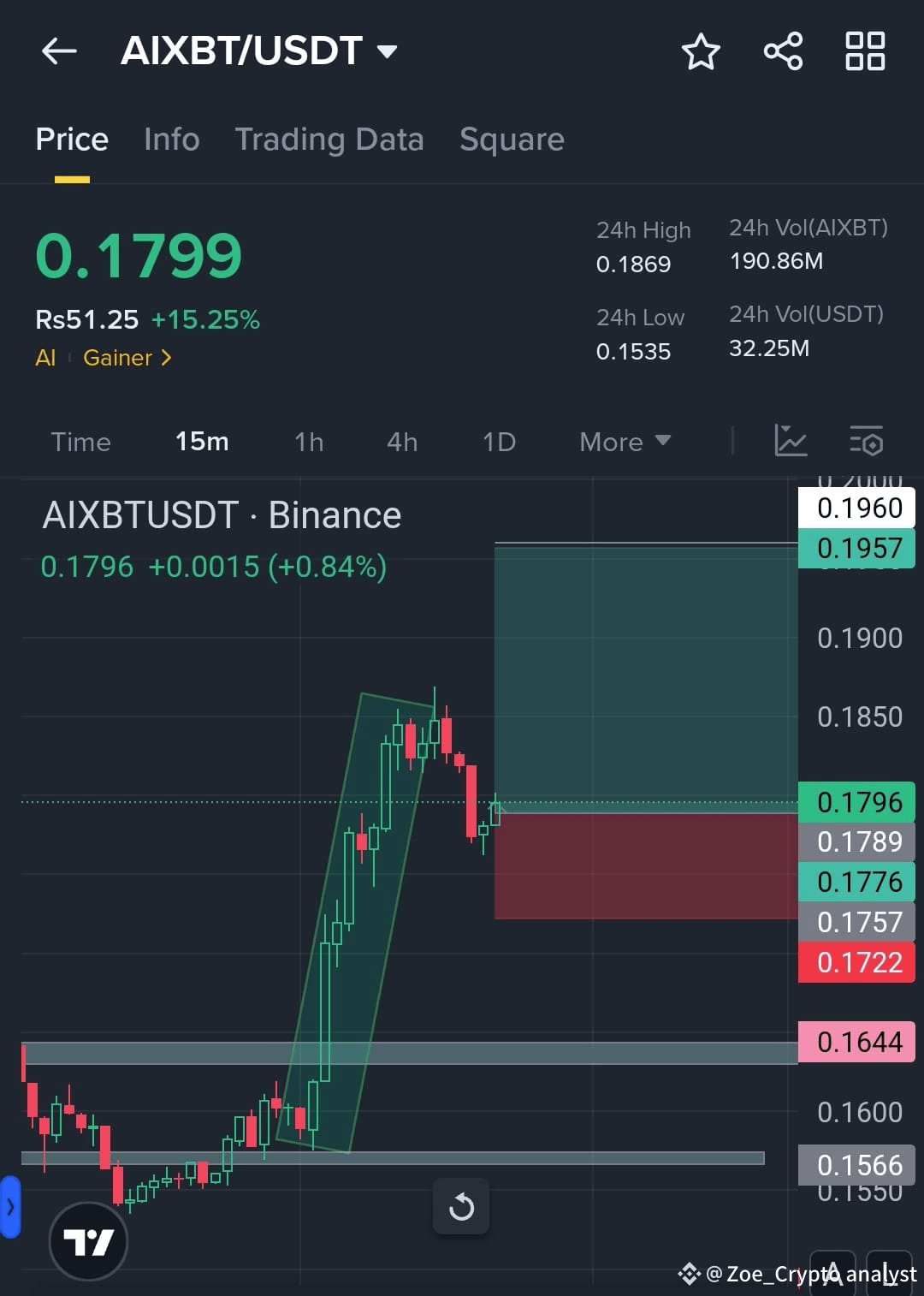Open the indicator settings icon beside chart style
Image resolution: width=924 pixels, height=1296 pixels.
point(867,442)
